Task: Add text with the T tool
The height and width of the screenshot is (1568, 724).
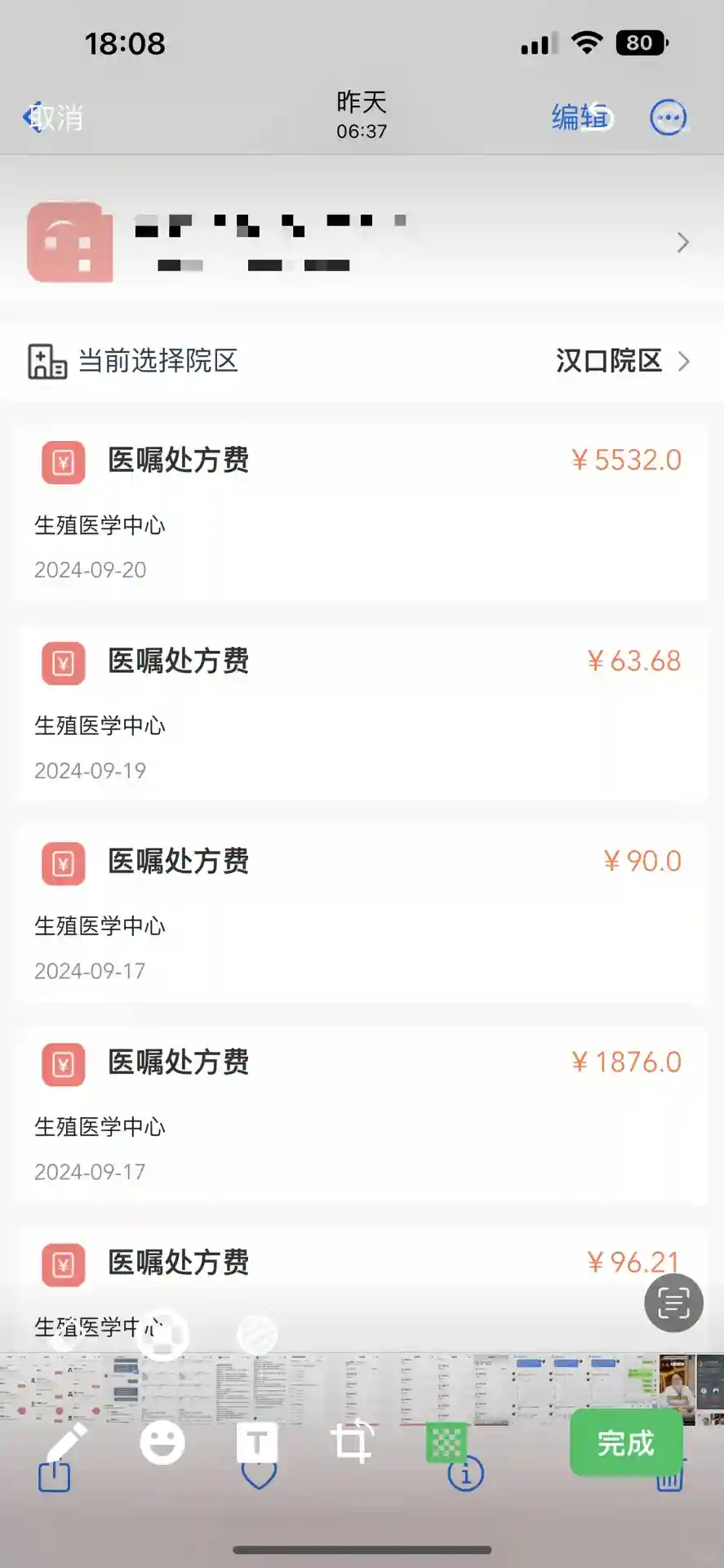Action: 256,1443
